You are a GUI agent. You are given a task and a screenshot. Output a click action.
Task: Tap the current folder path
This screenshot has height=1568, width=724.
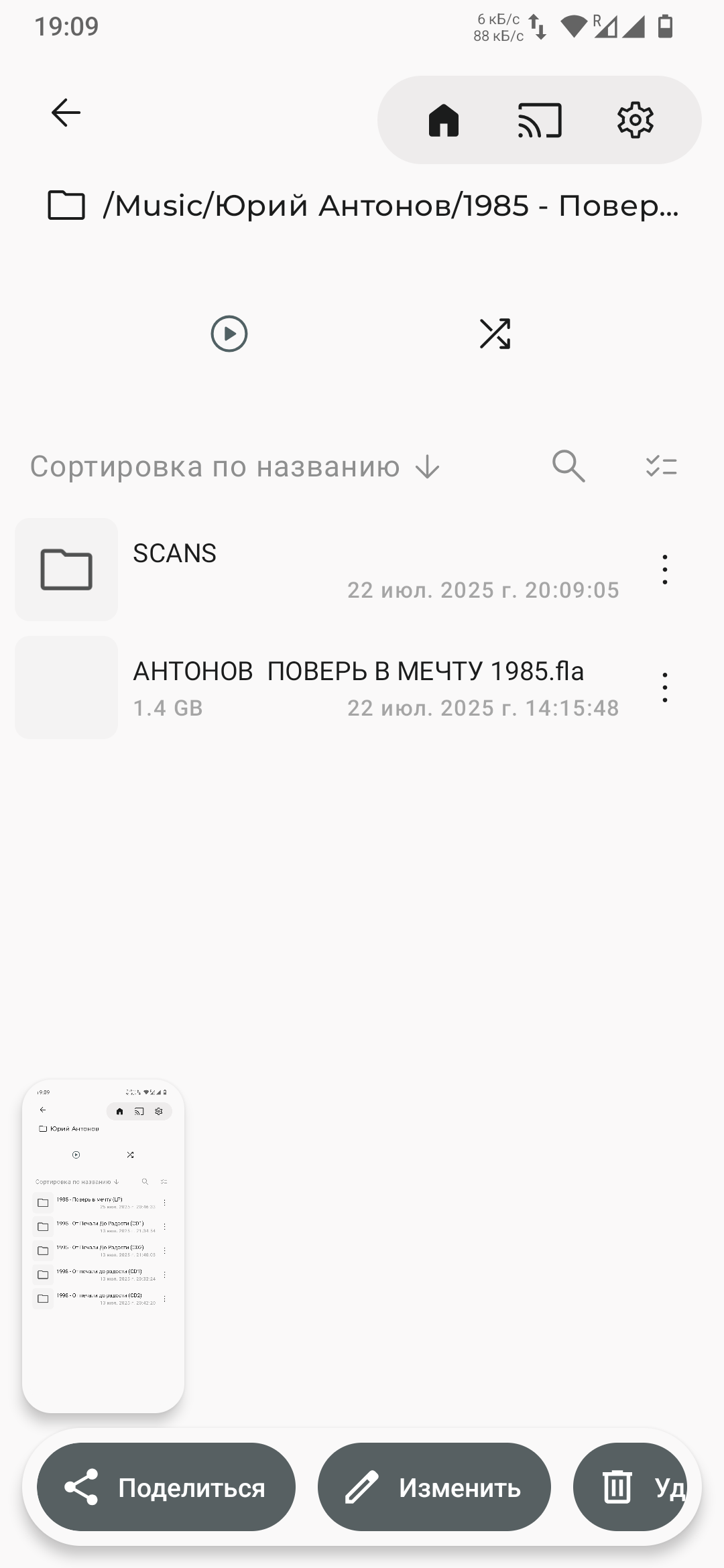pos(390,206)
